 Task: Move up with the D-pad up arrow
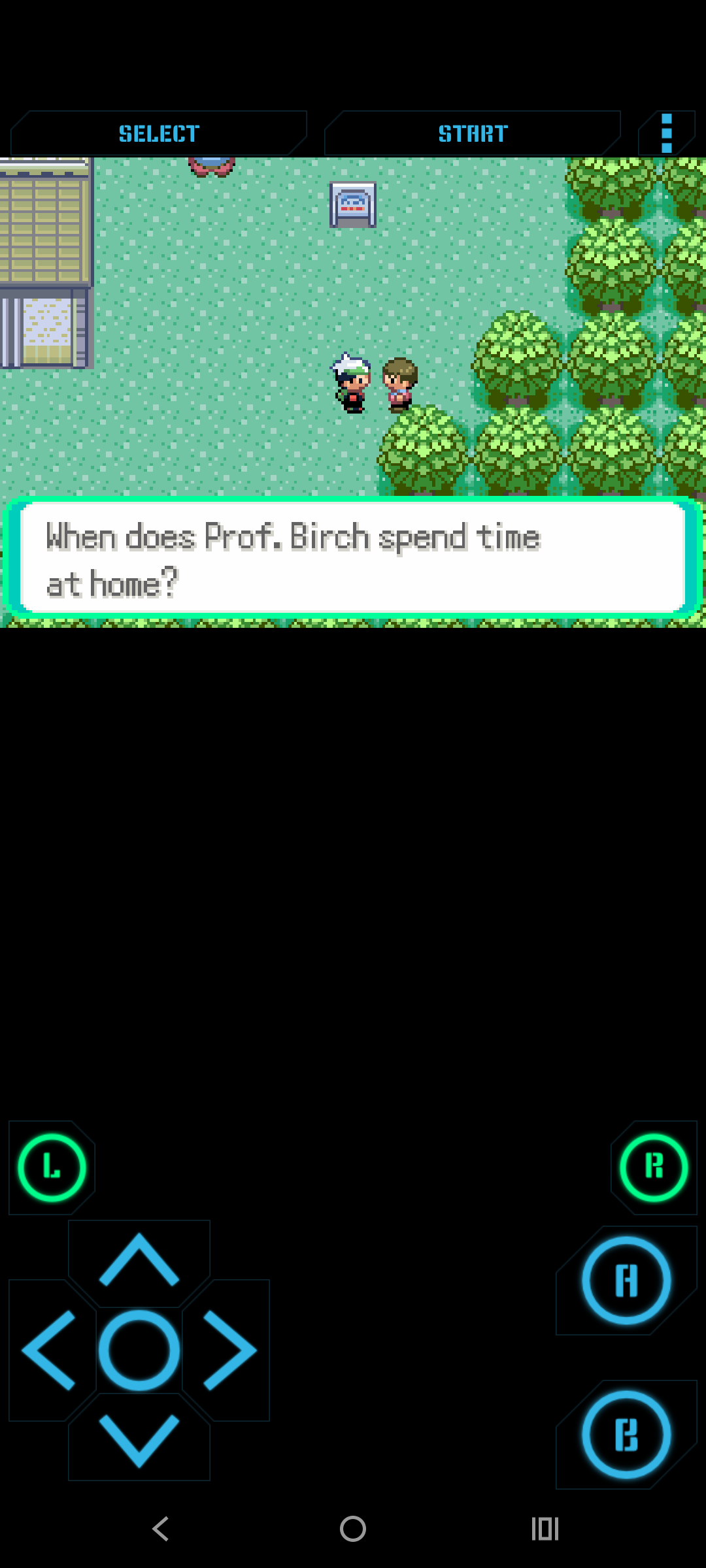click(x=139, y=1261)
